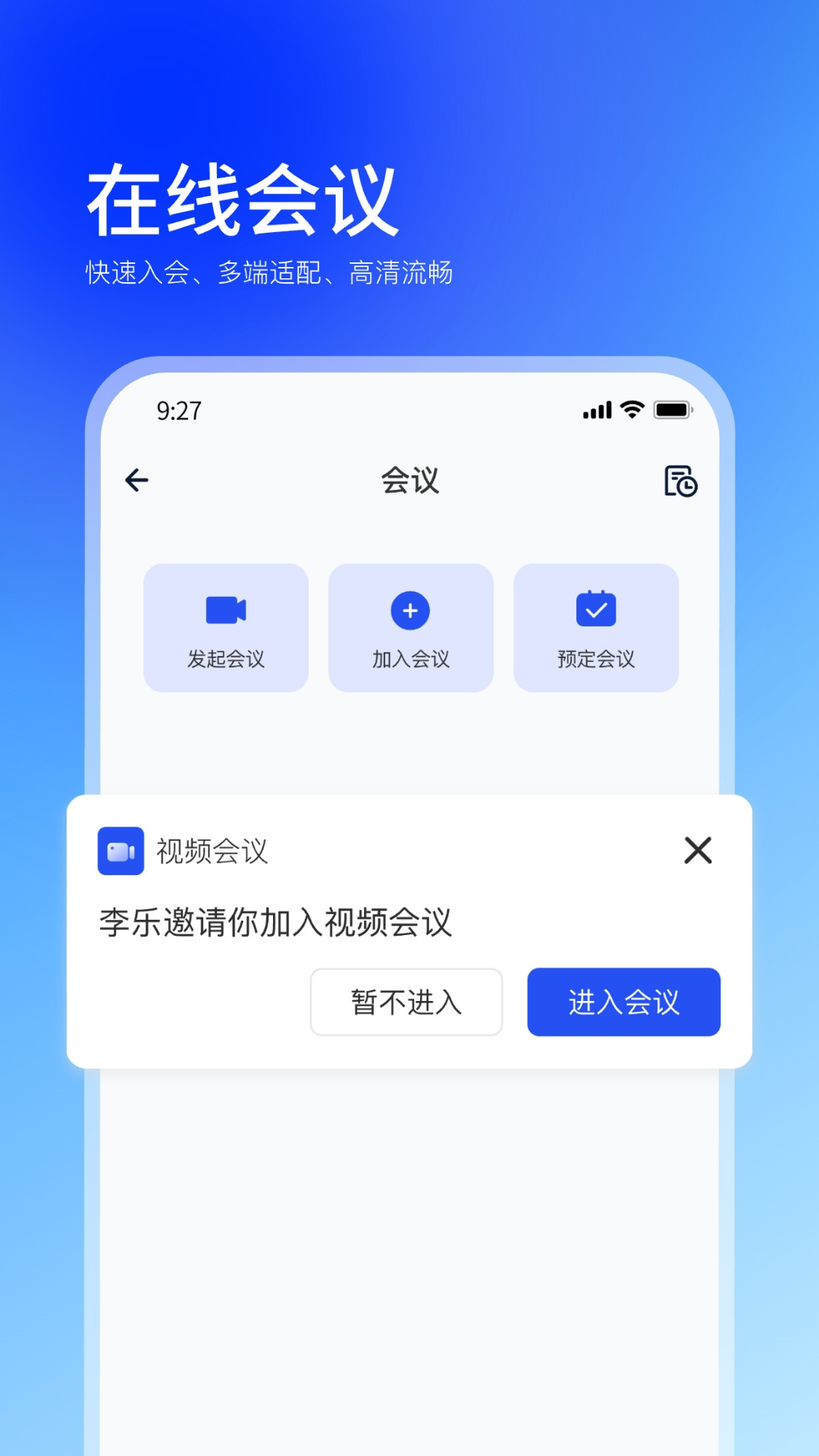Screen dimensions: 819x1456
Task: Tap the time display showing 9:27
Action: pos(178,411)
